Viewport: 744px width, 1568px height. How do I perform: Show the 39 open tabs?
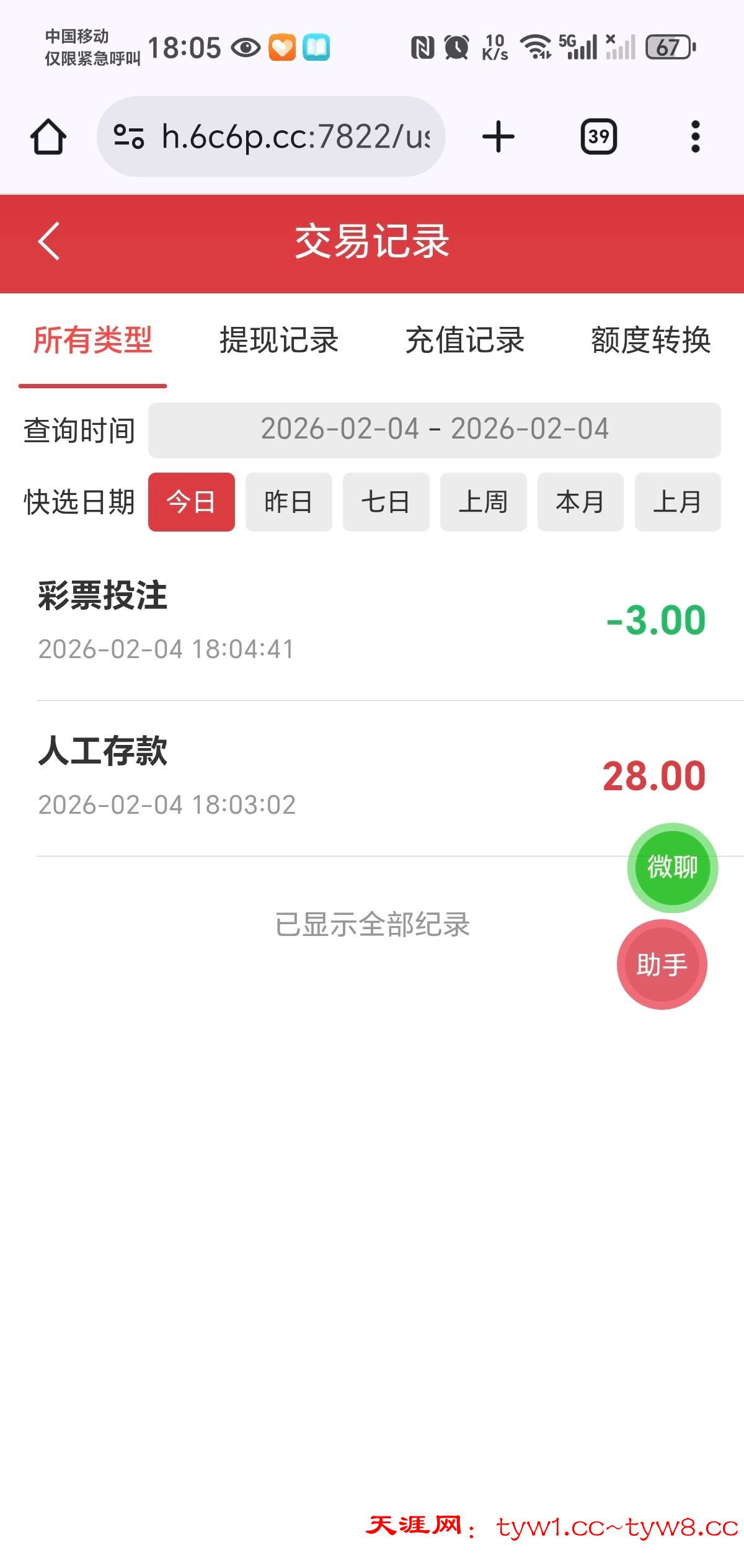598,136
